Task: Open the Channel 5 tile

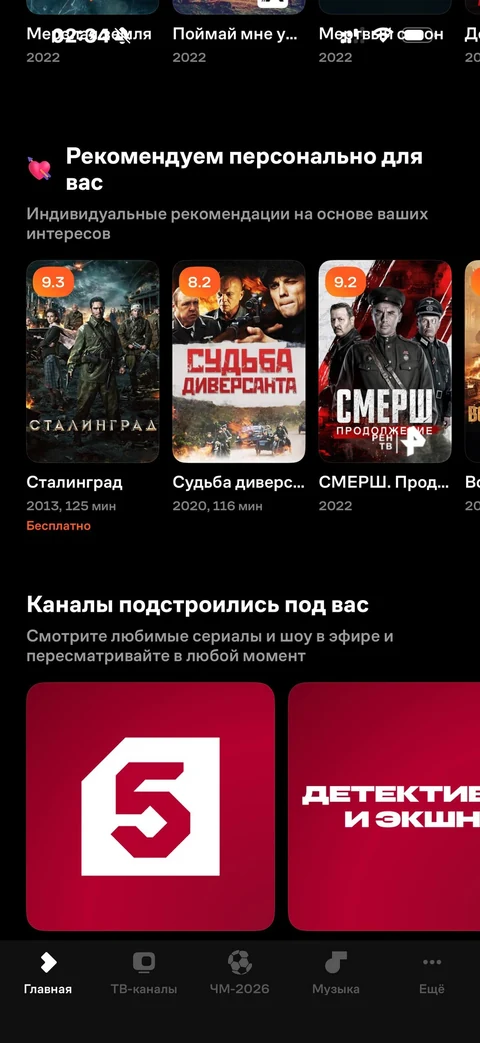Action: click(150, 806)
